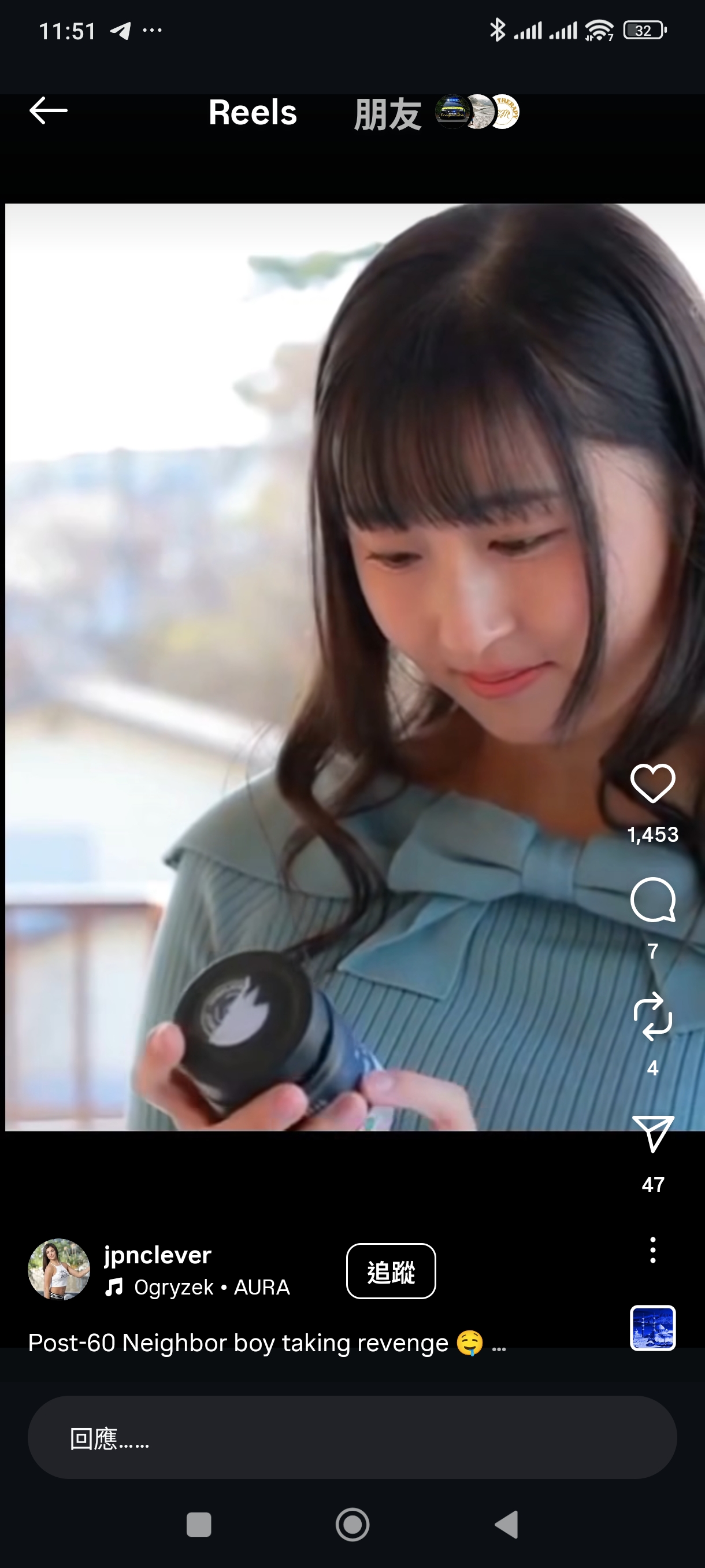Expand the caption "Post-60 Neighbor boy taking revenge"
This screenshot has height=1568, width=705.
498,1344
